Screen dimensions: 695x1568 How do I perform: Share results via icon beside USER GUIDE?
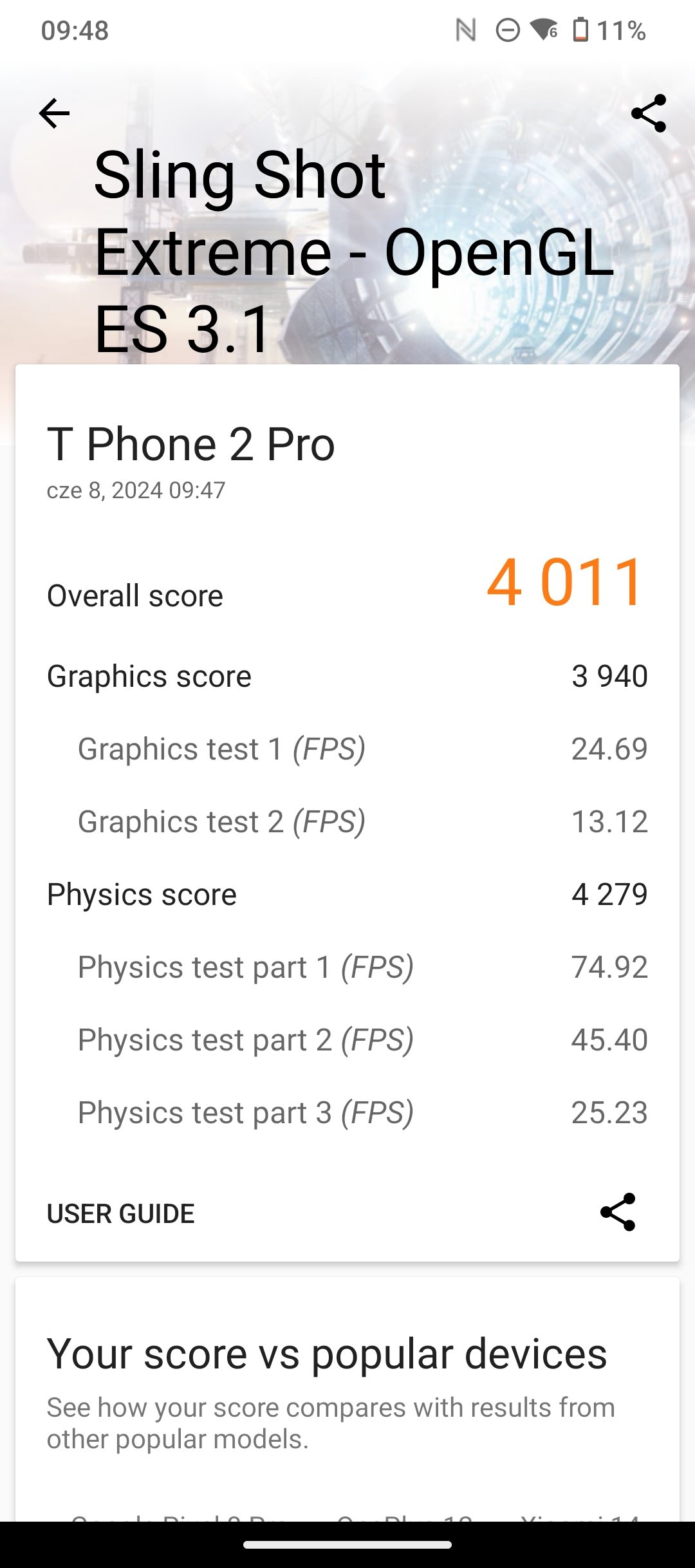point(618,1212)
